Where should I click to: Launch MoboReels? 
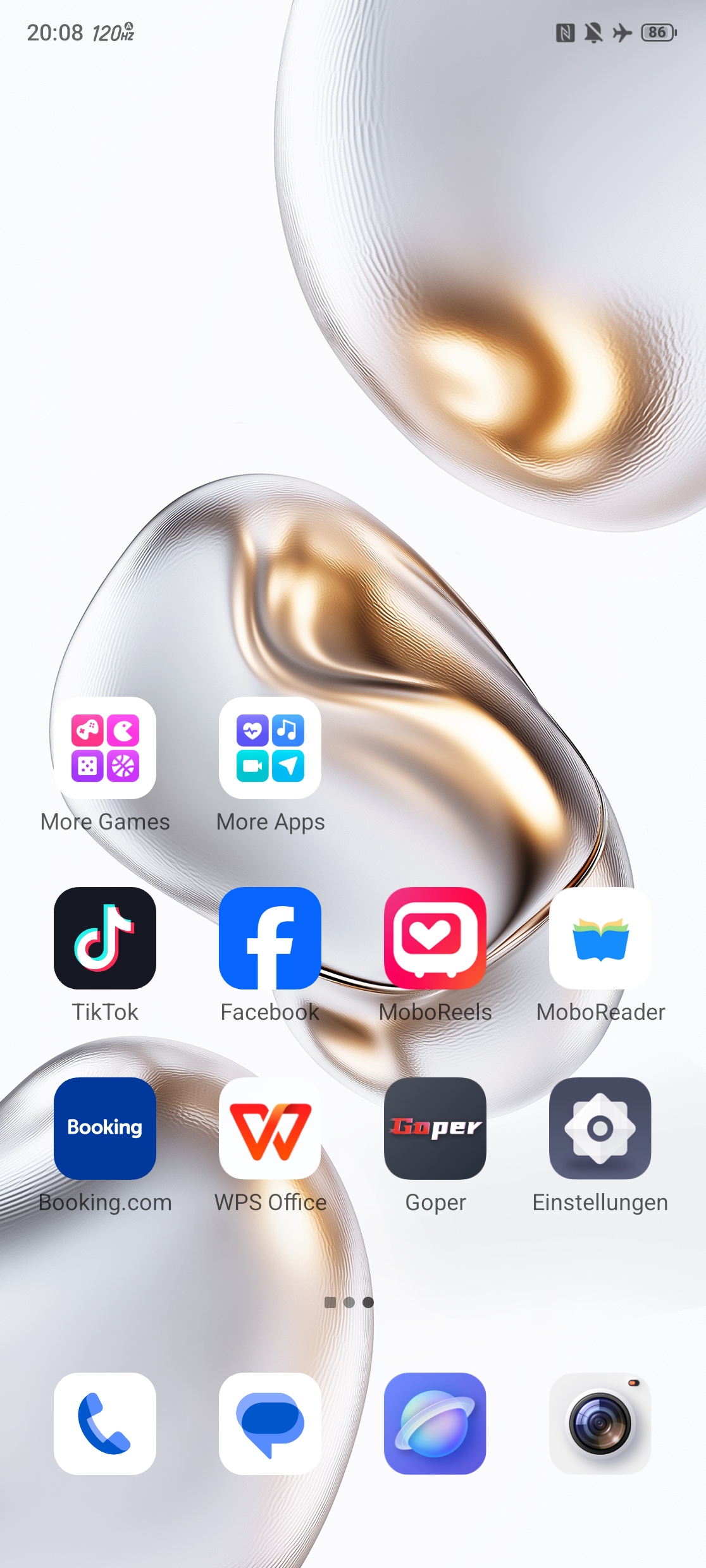[435, 938]
